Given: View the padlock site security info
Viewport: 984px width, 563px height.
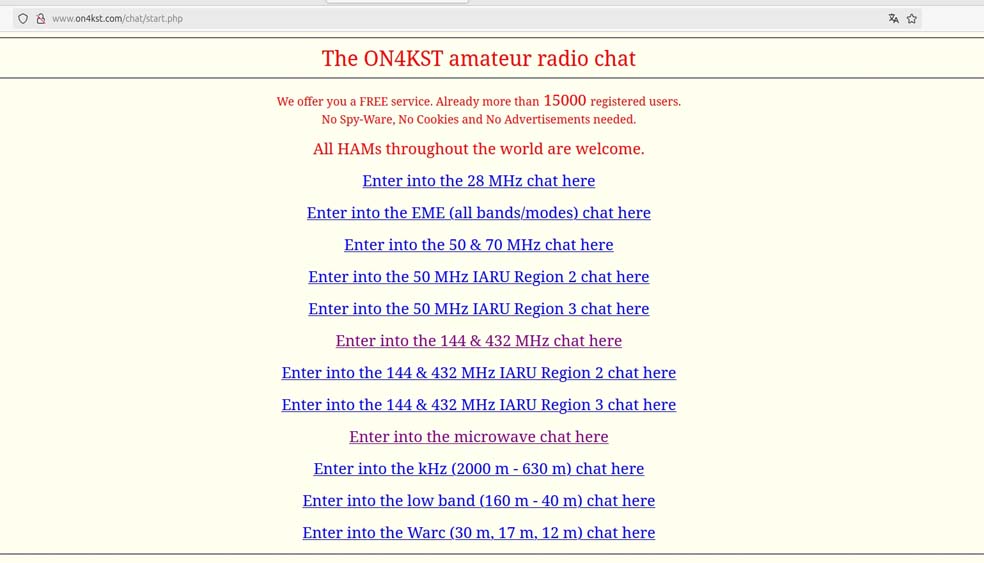Looking at the screenshot, I should point(41,18).
